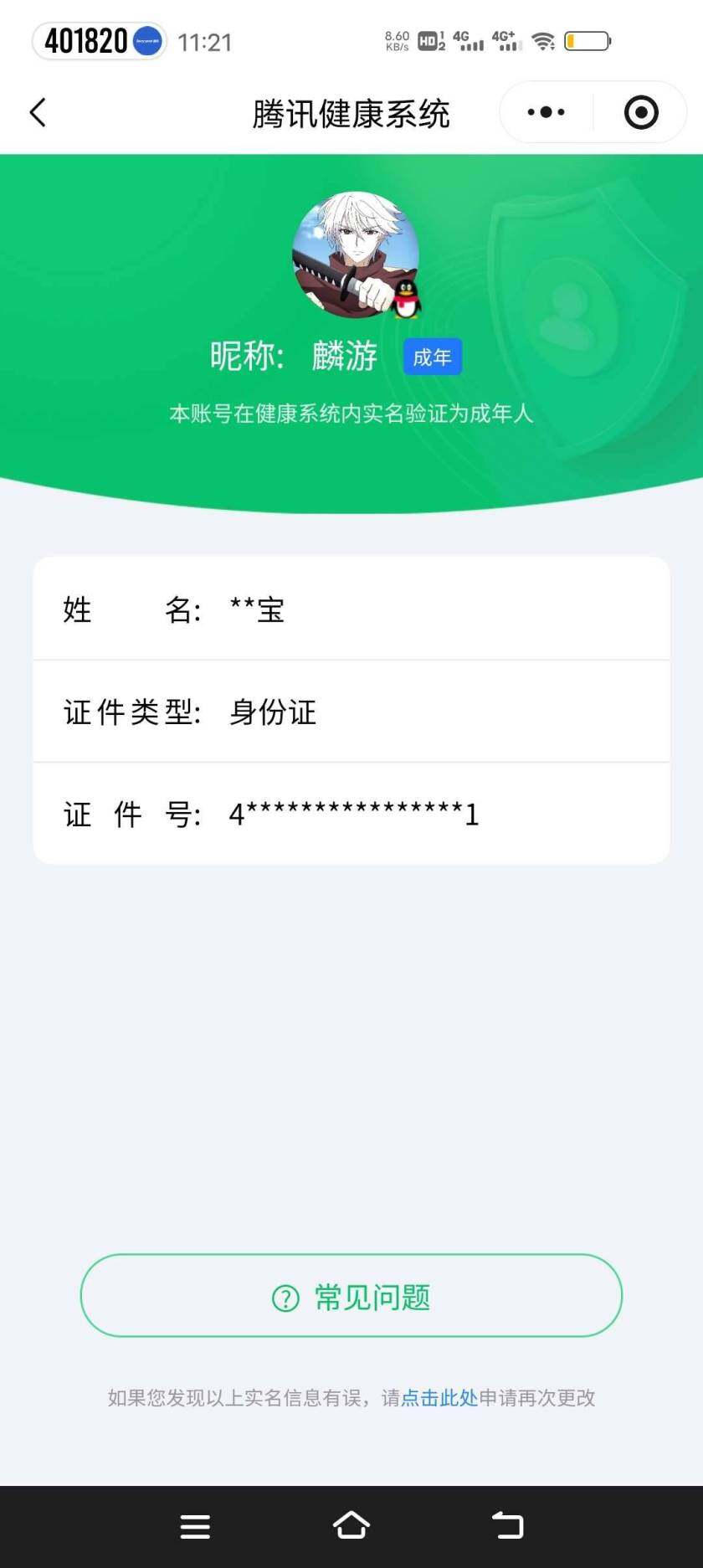Open the mini program more options (three dots)
Viewport: 703px width, 1568px height.
(546, 111)
